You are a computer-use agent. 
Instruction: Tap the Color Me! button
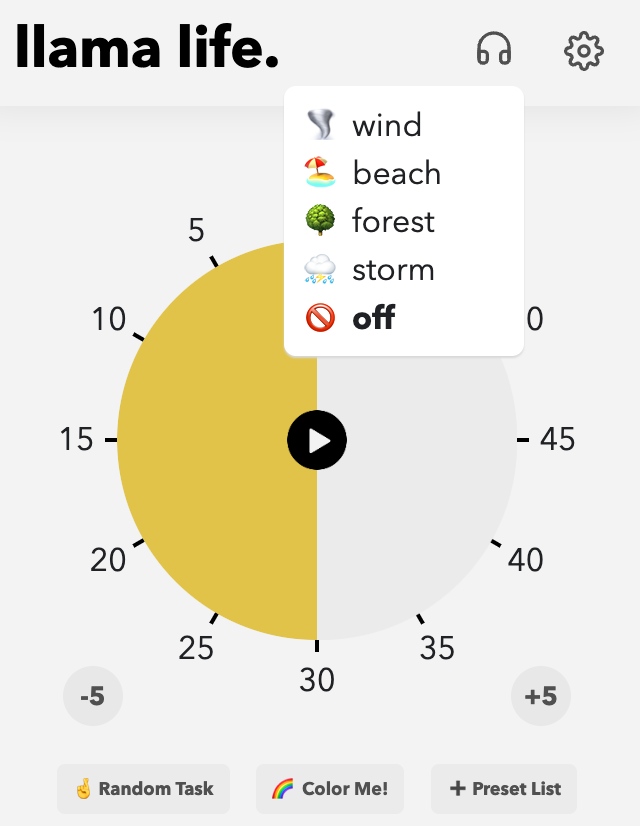click(x=329, y=789)
